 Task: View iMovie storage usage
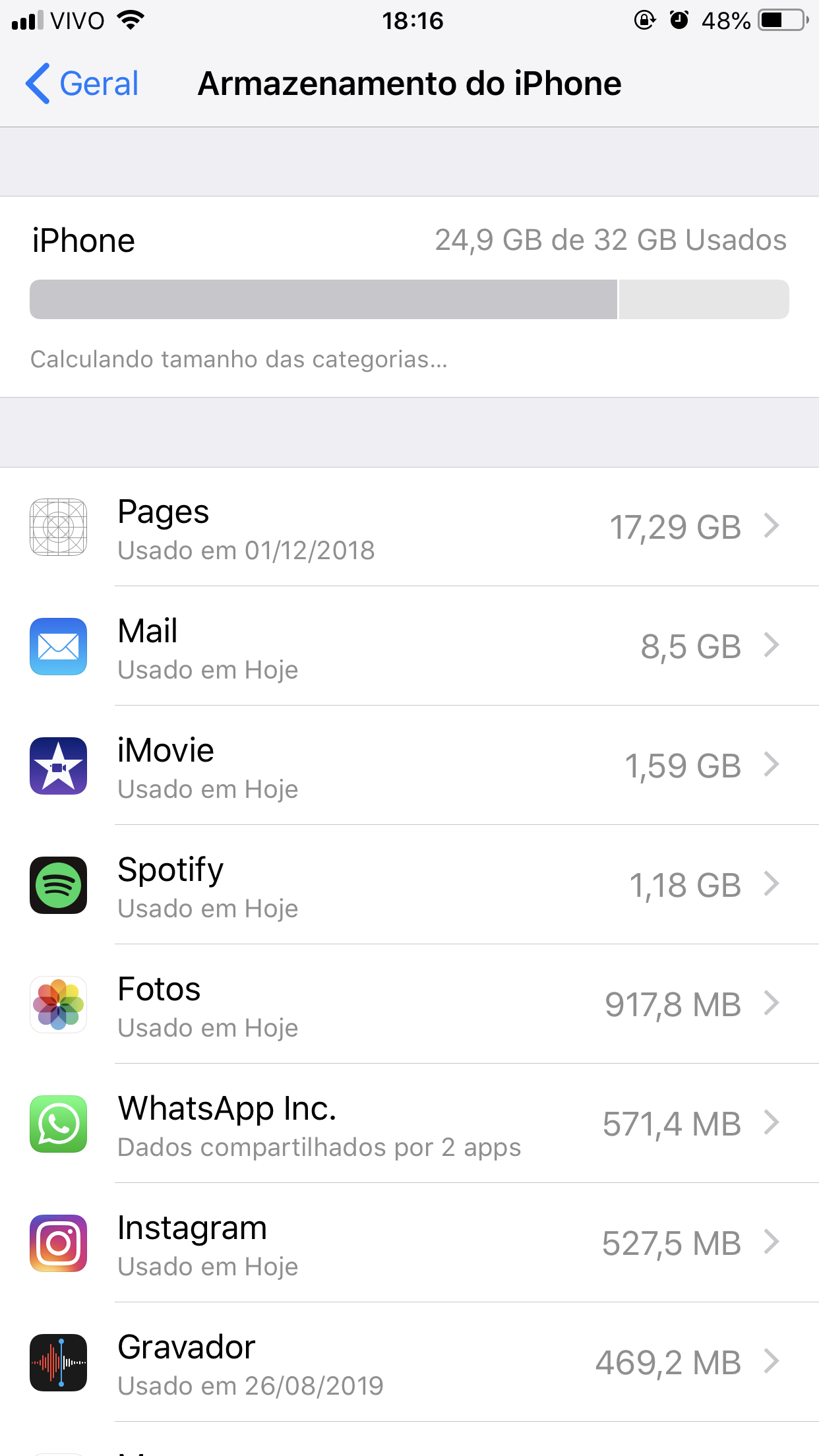click(409, 766)
